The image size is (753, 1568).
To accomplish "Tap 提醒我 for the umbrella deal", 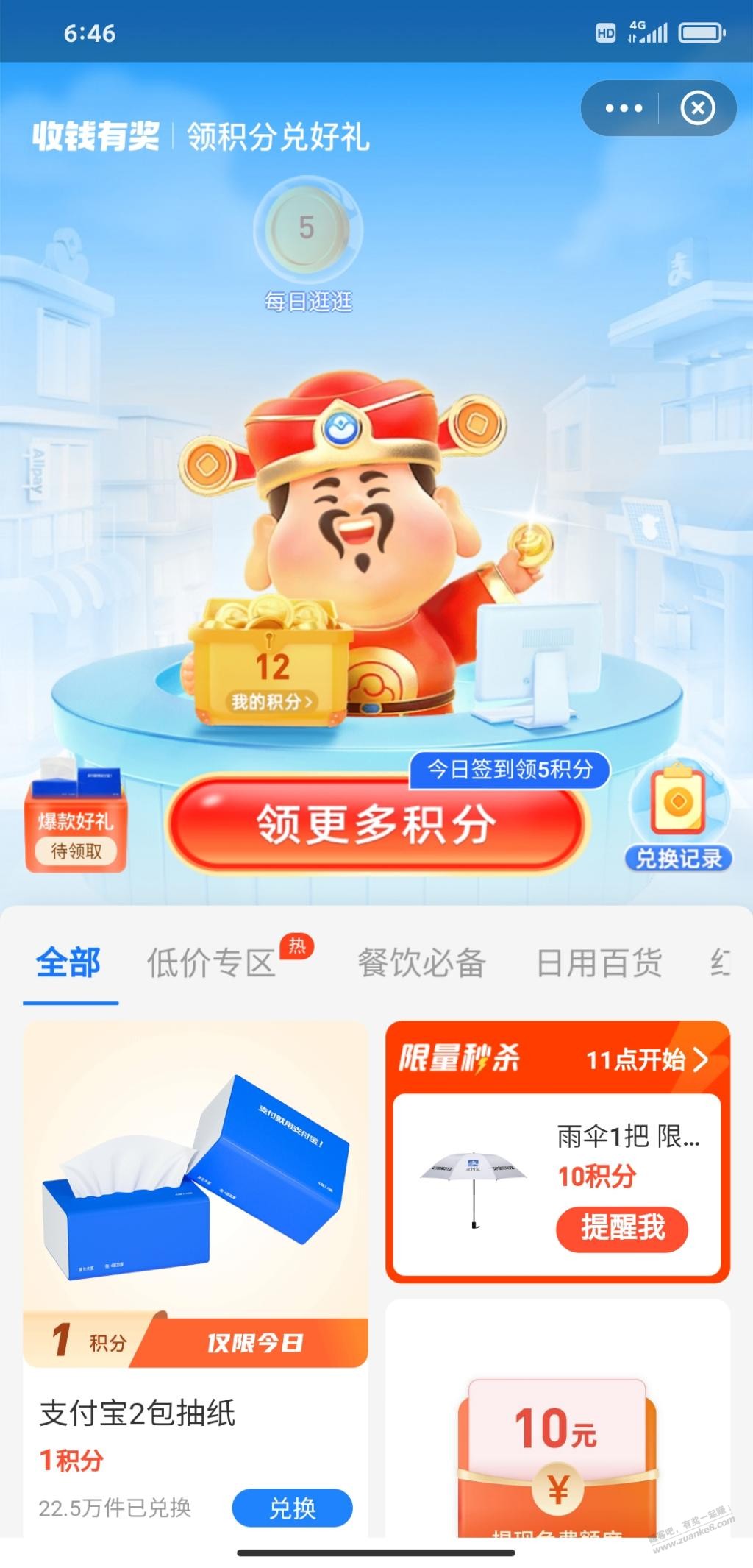I will coord(622,1228).
